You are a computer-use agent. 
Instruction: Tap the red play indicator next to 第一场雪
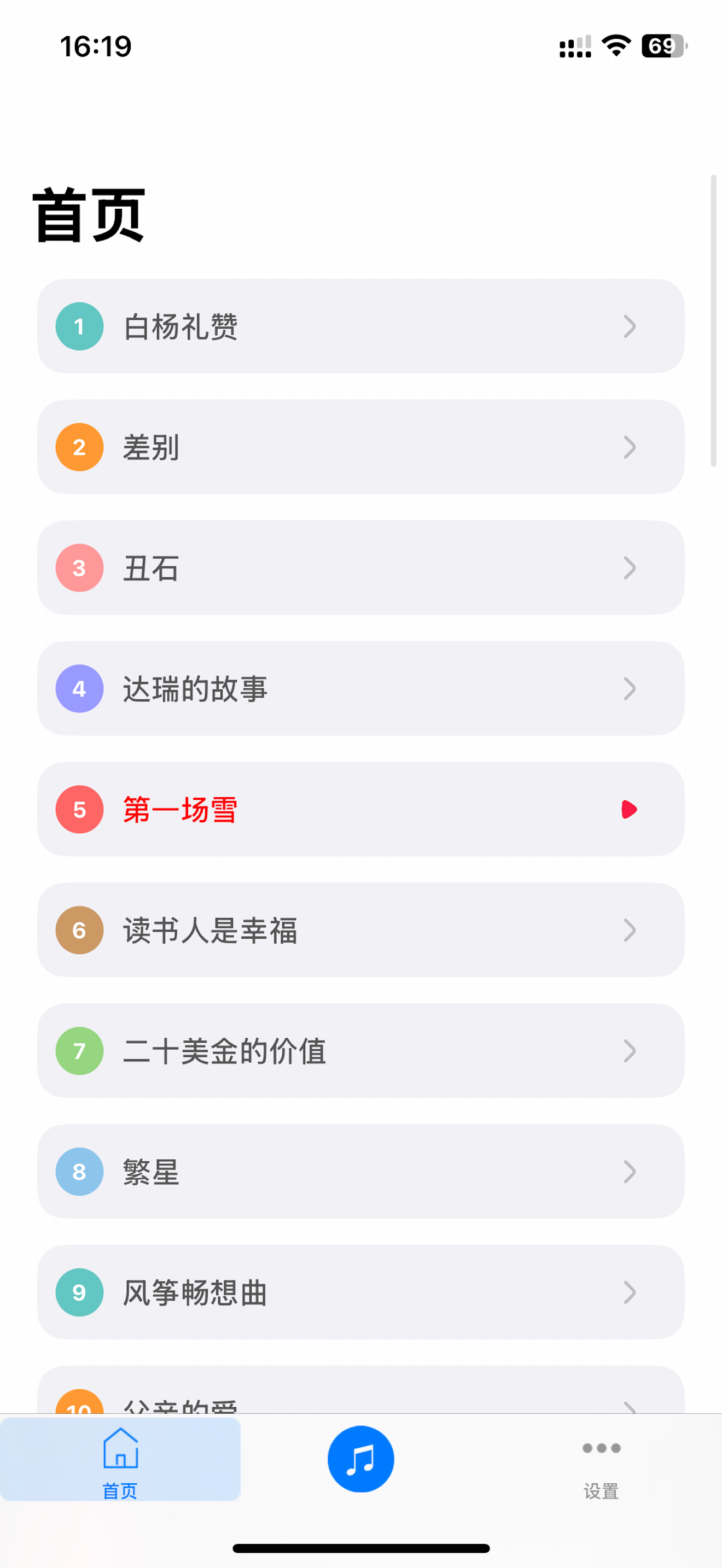629,810
